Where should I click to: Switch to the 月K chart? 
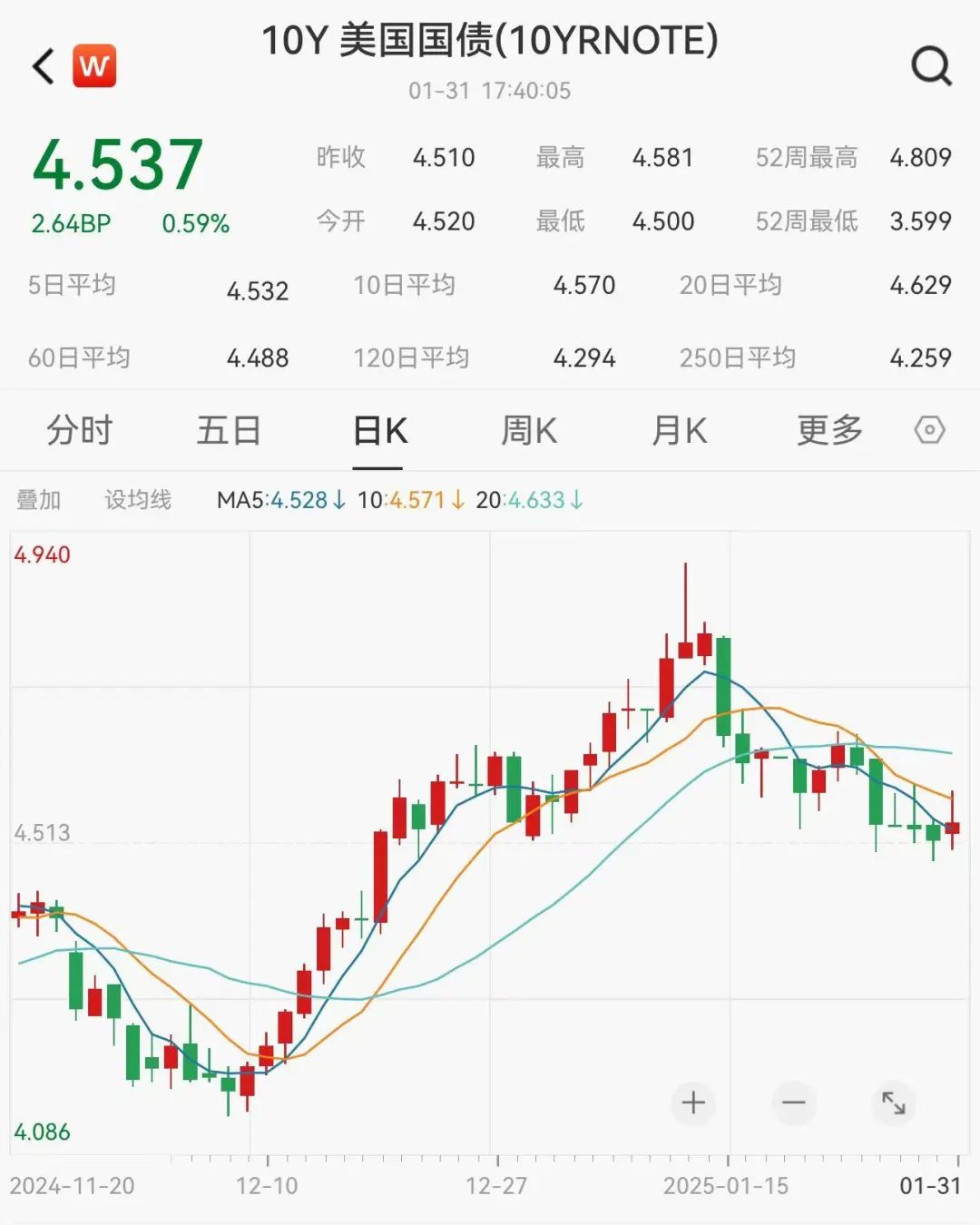pos(679,430)
